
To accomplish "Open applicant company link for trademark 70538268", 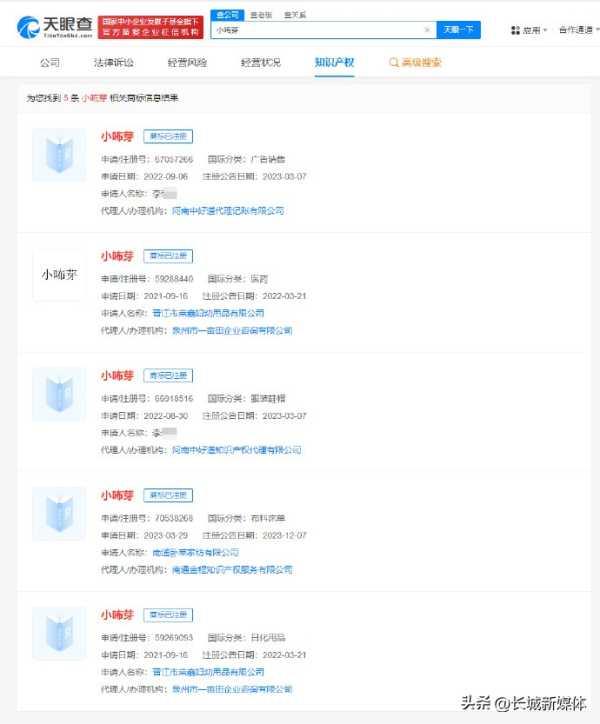I will (195, 552).
